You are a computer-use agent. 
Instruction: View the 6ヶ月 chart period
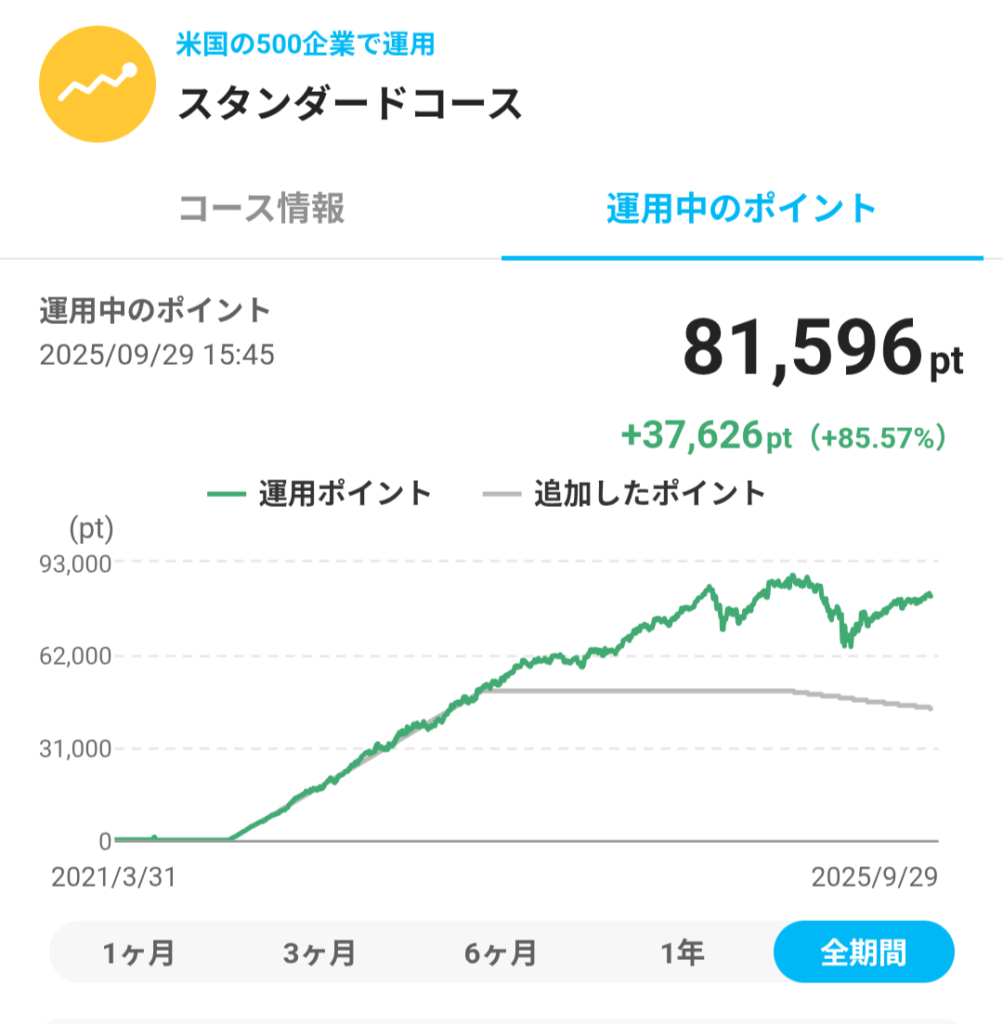[500, 952]
